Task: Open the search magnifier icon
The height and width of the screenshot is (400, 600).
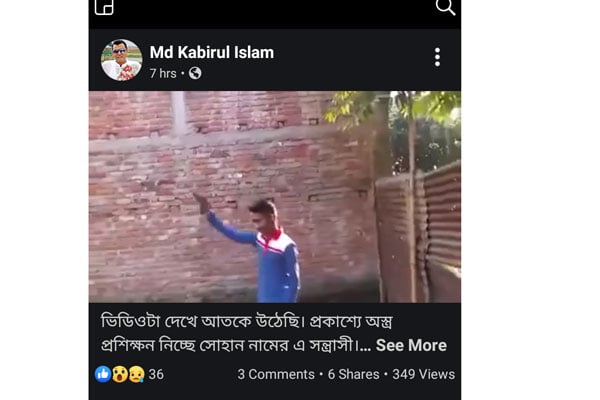Action: tap(445, 7)
